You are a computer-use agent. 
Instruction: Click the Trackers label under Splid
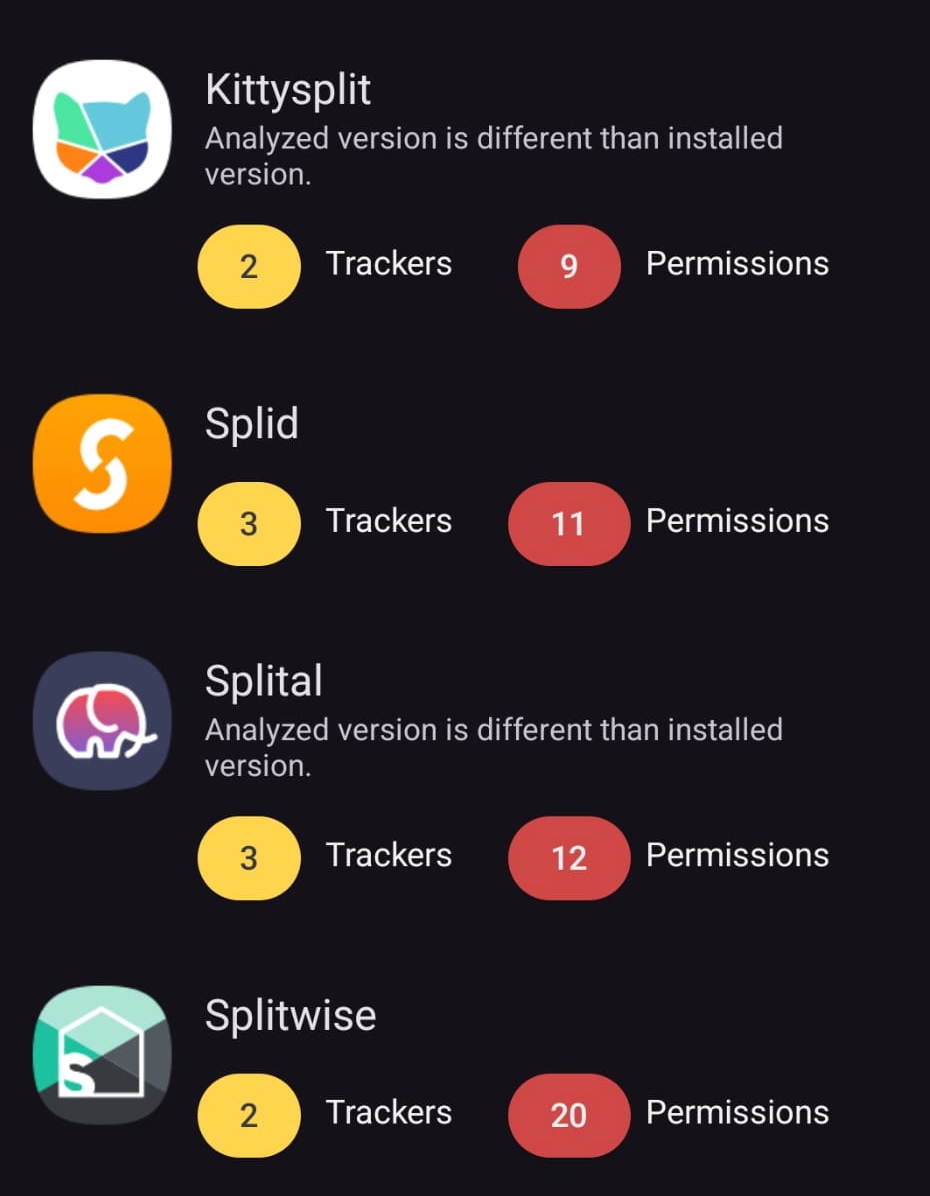388,521
